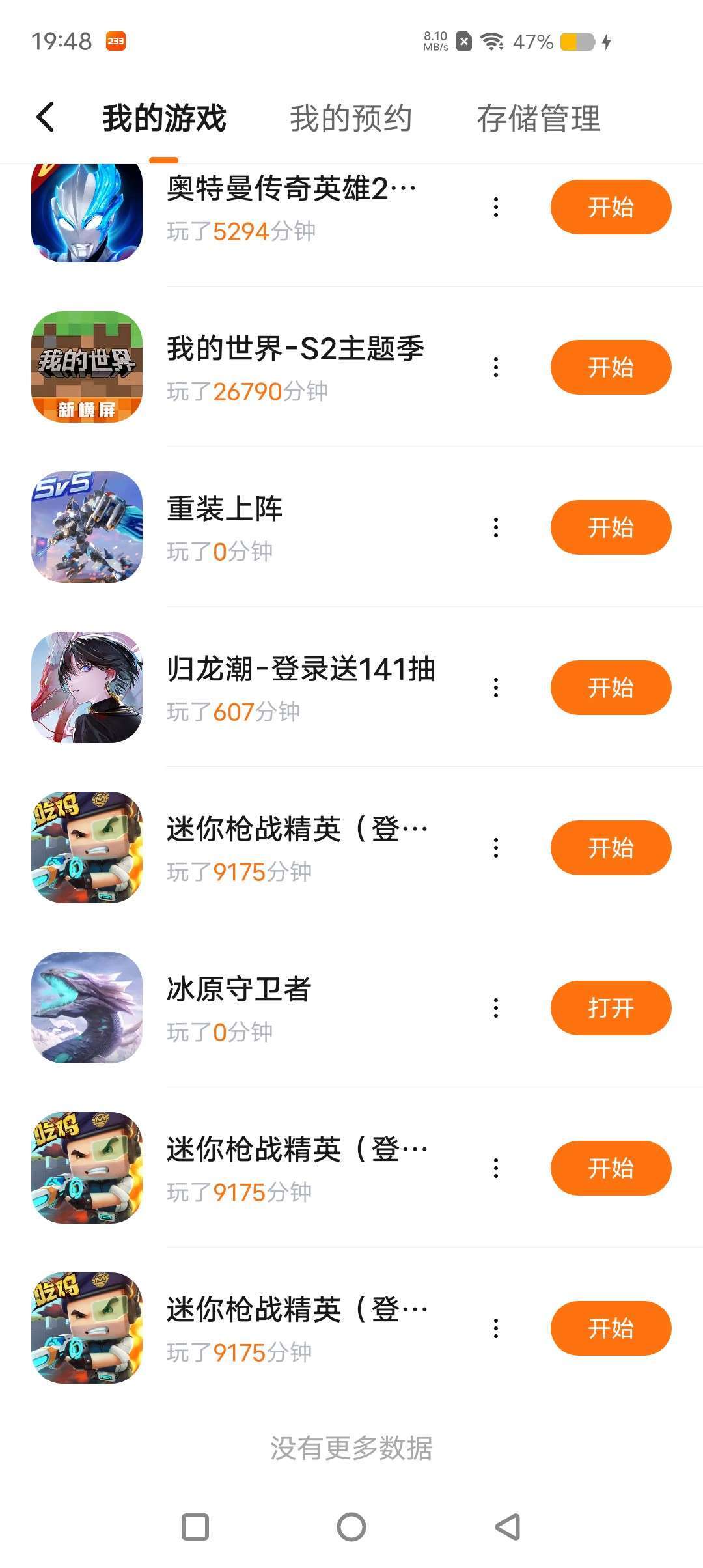
Task: Open the three-dot menu for 归龙潮
Action: pos(496,688)
